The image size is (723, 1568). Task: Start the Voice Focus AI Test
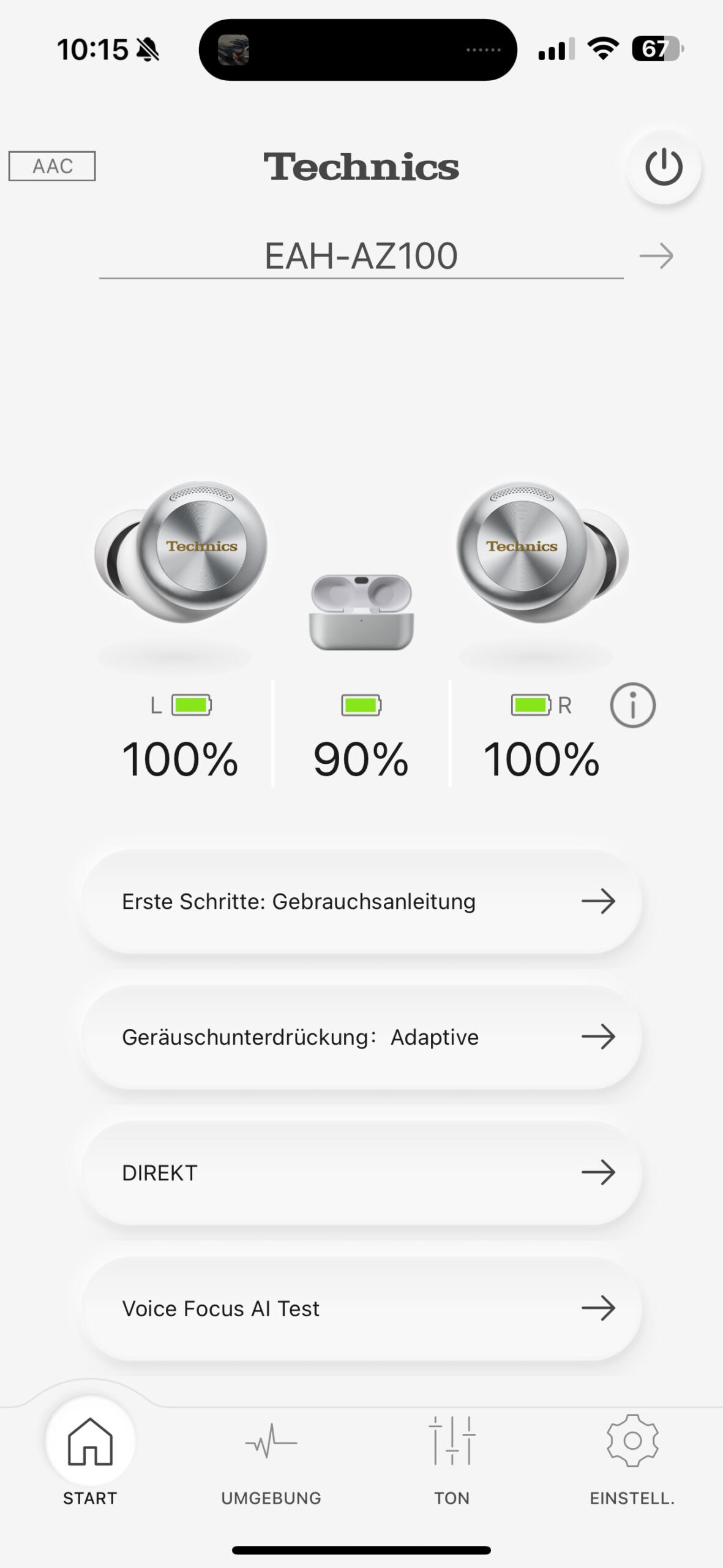tap(361, 1308)
